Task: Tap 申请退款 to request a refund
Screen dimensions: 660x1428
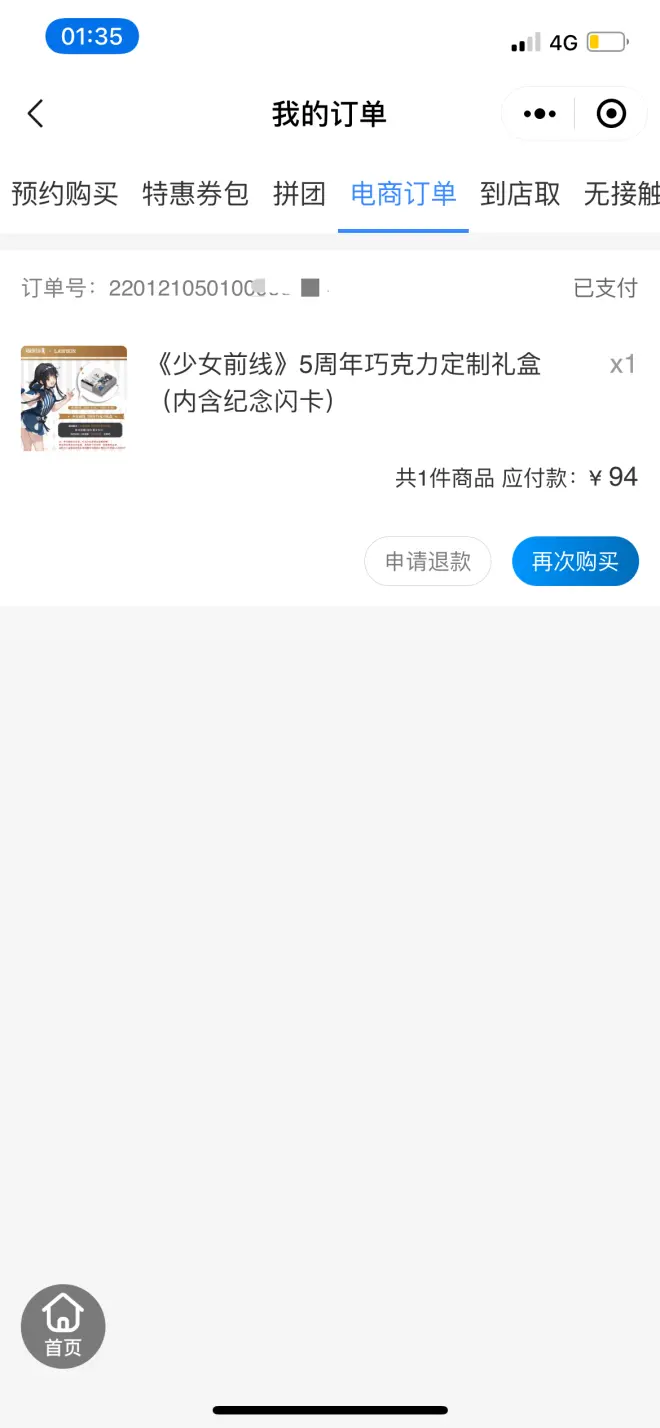Action: (x=428, y=562)
